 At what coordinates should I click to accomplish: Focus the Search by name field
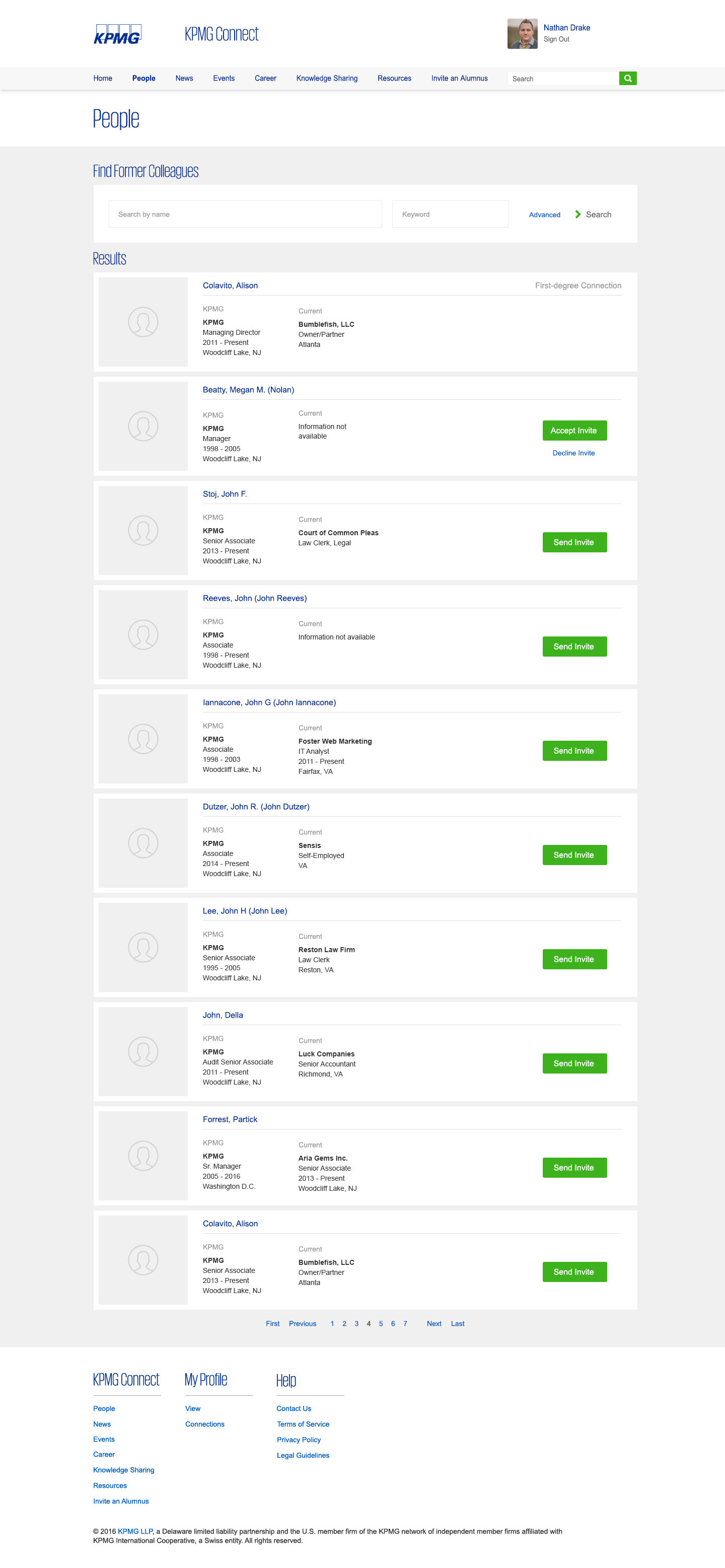tap(245, 215)
